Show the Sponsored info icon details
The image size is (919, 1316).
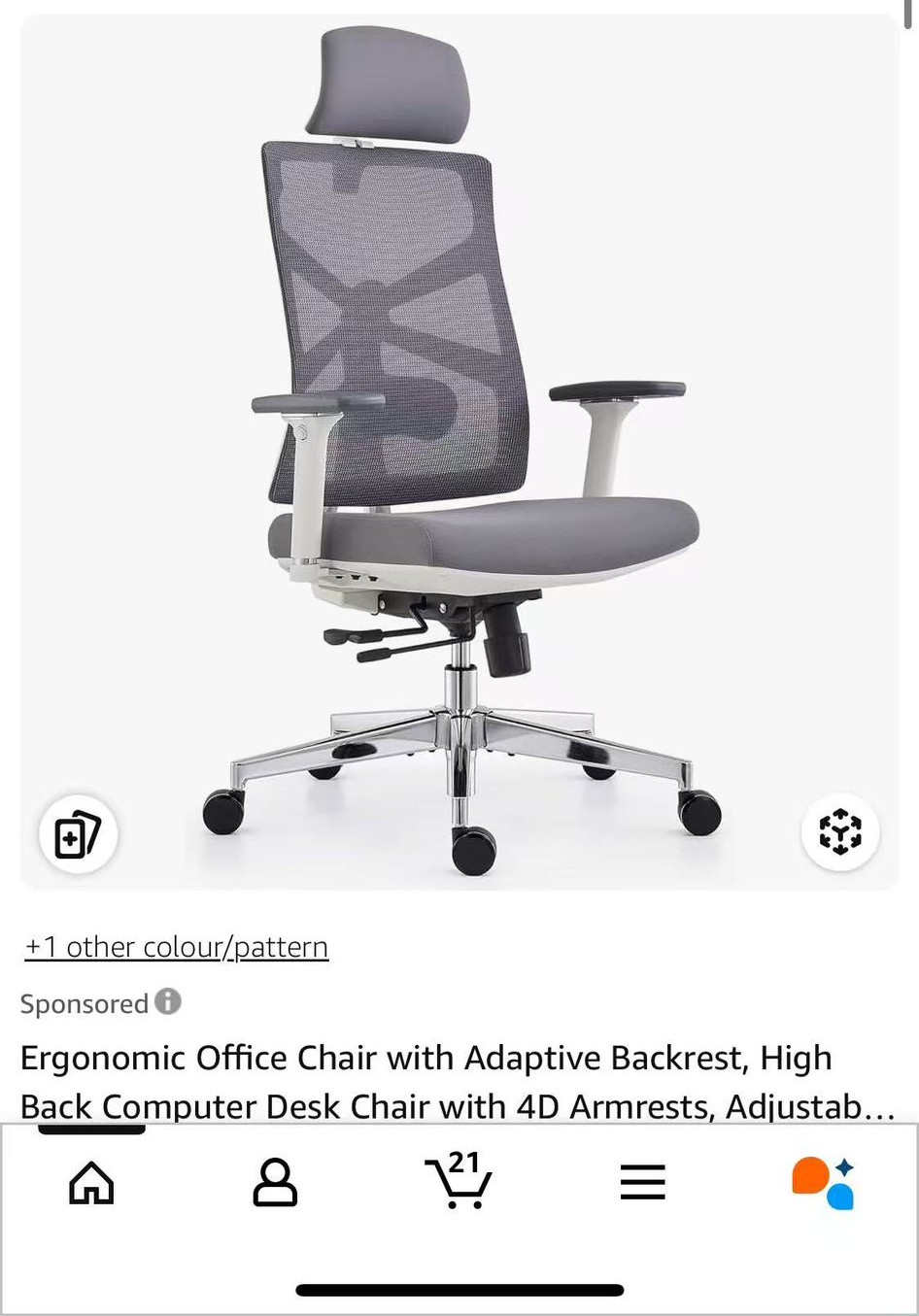point(168,1001)
